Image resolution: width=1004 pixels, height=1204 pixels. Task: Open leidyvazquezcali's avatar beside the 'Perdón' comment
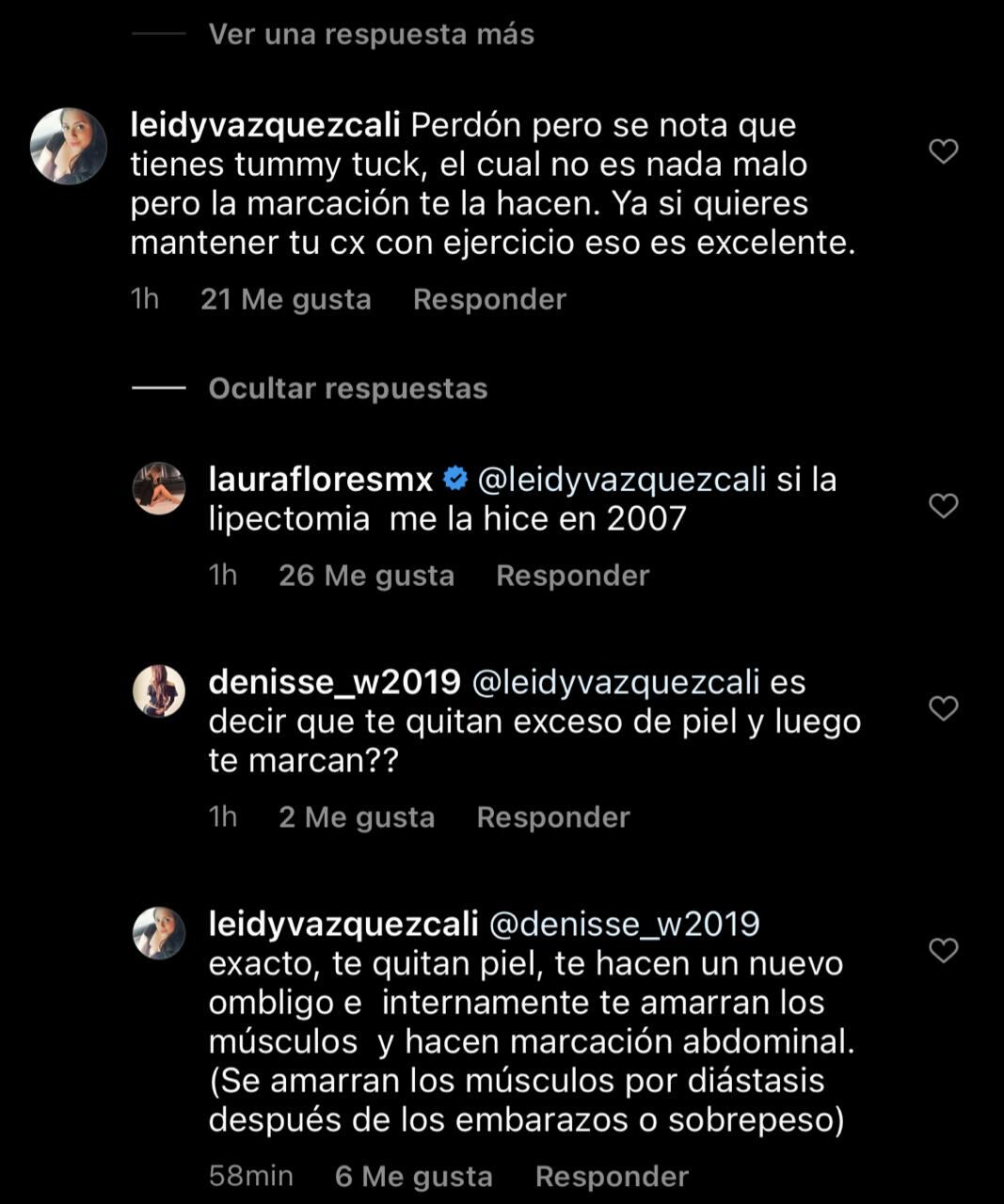[69, 146]
